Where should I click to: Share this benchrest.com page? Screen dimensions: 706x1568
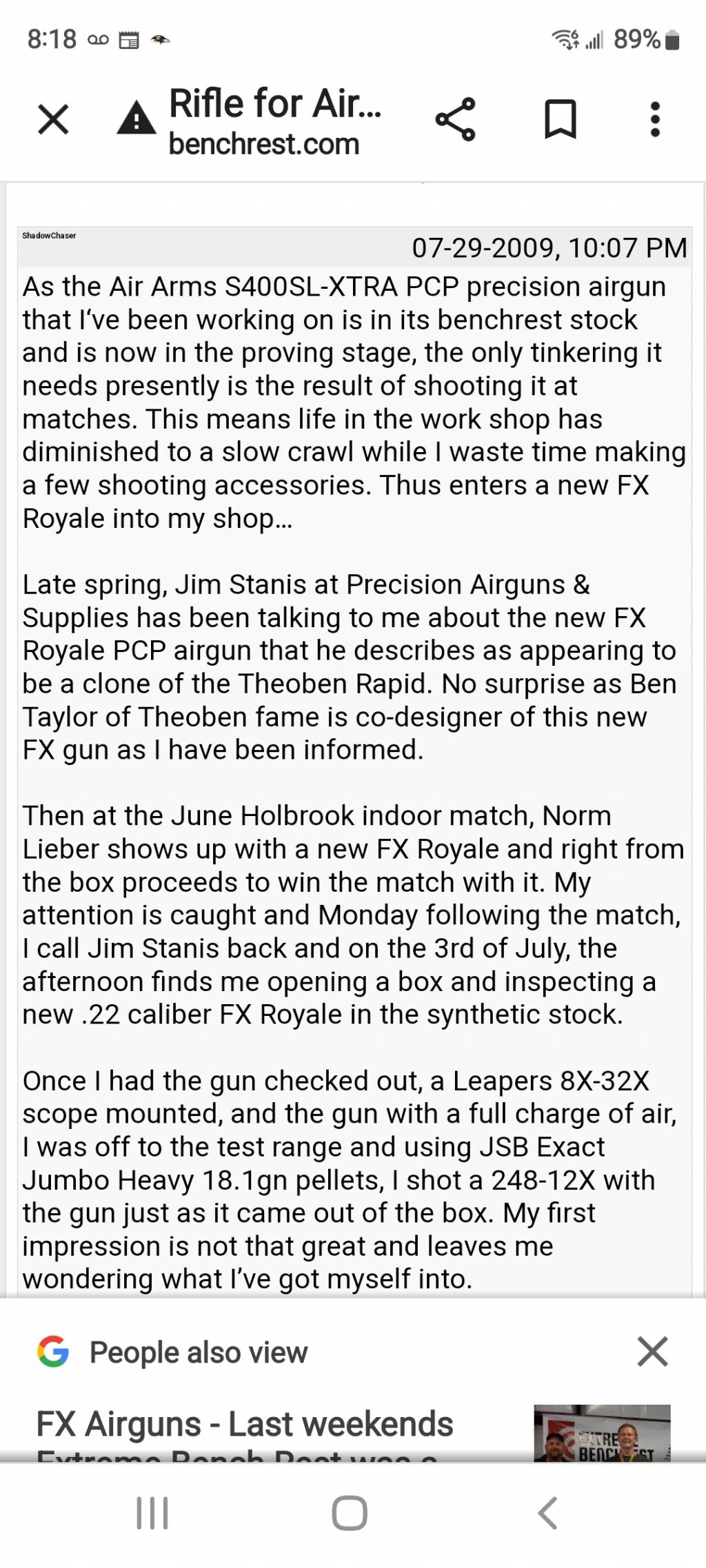click(x=455, y=119)
